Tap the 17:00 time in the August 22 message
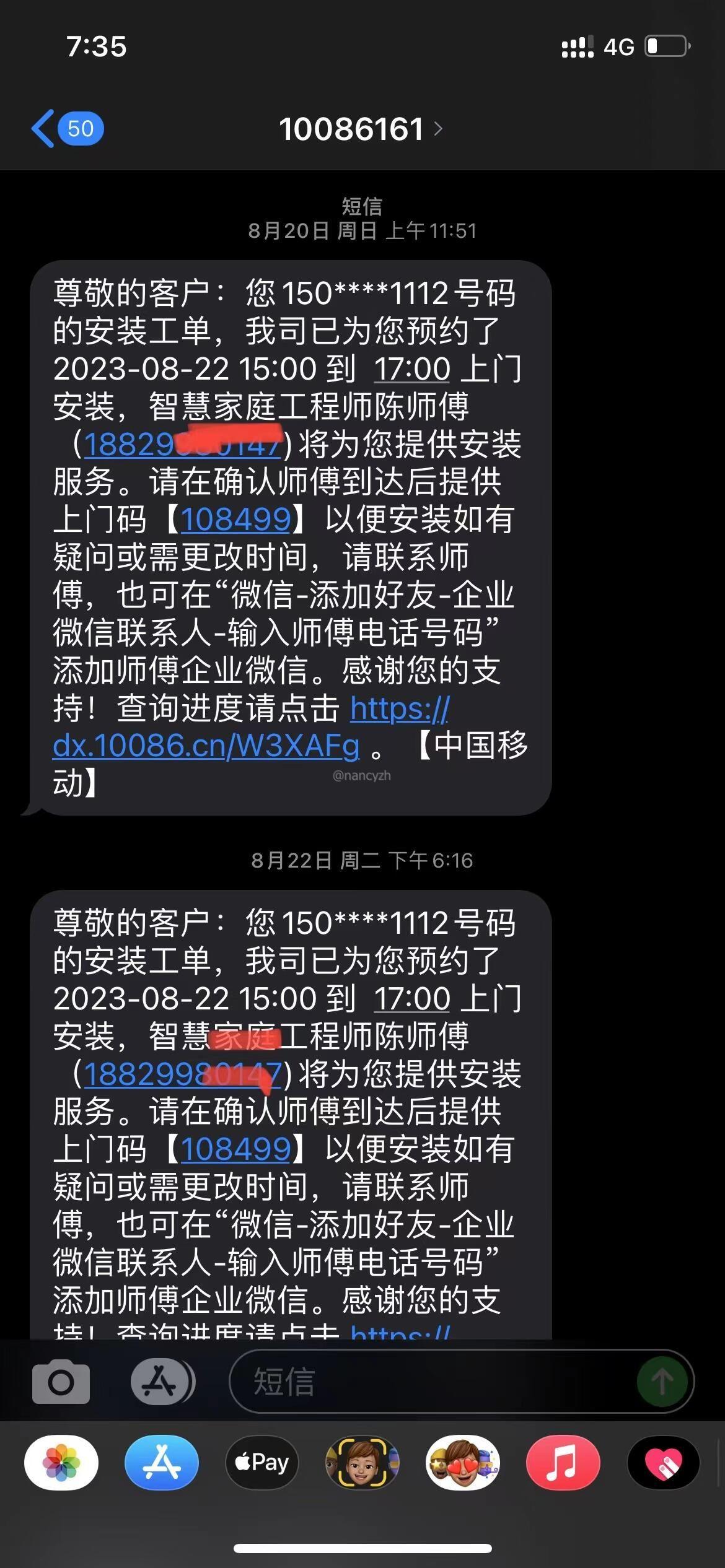725x1568 pixels. pos(412,999)
